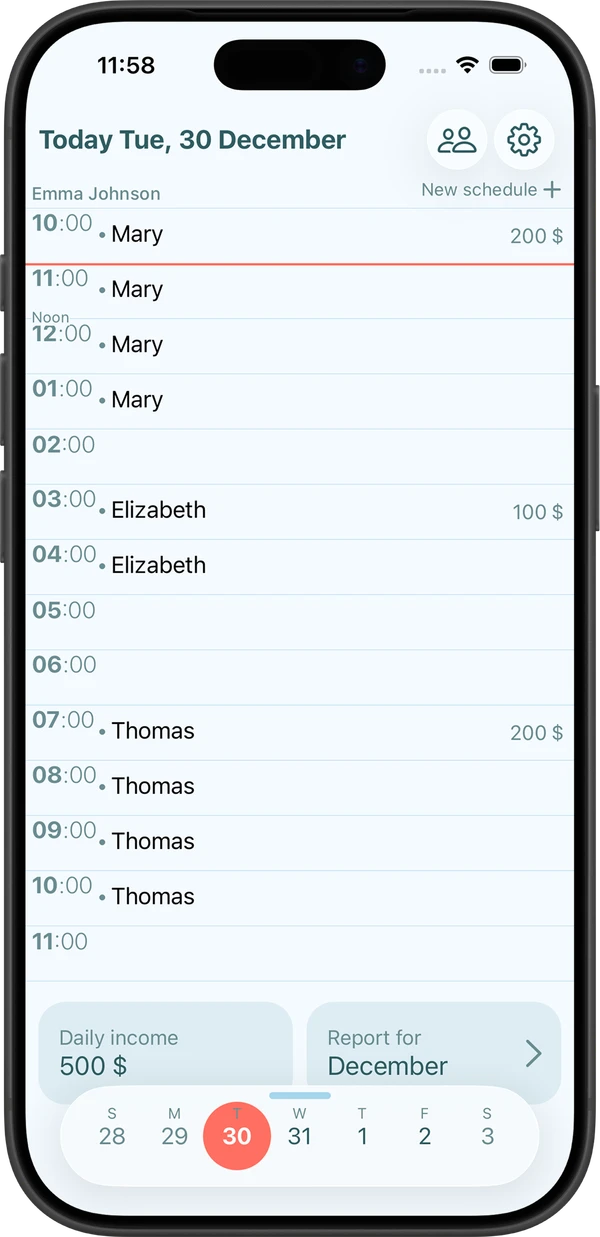Add a new schedule
This screenshot has height=1237, width=600.
pos(491,190)
